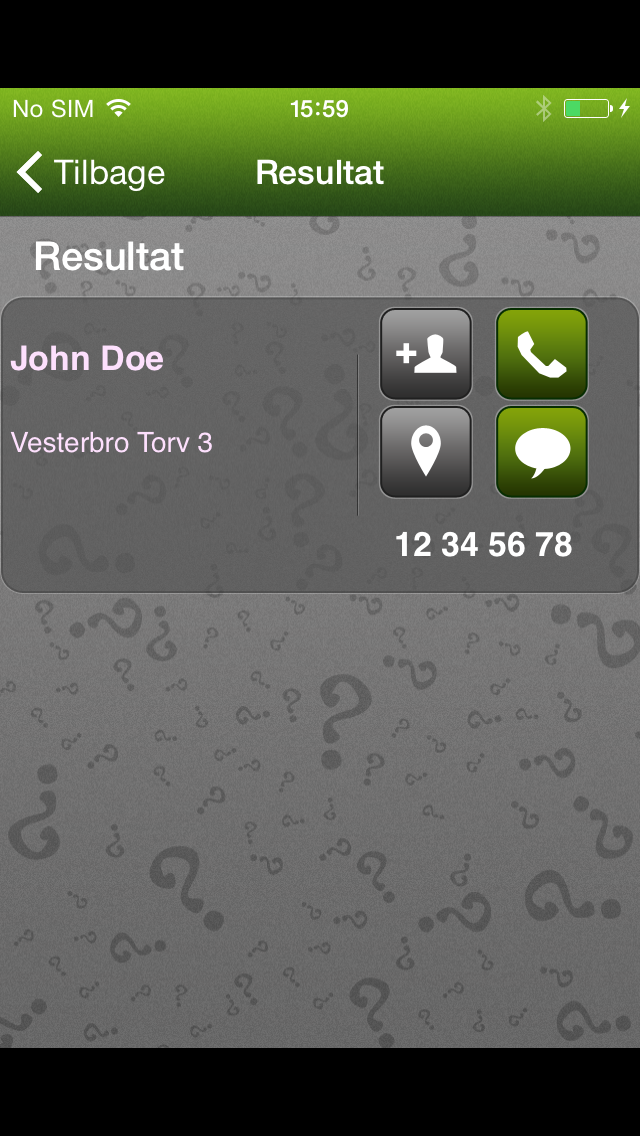
Task: Call John Doe with the phone icon
Action: click(x=541, y=354)
